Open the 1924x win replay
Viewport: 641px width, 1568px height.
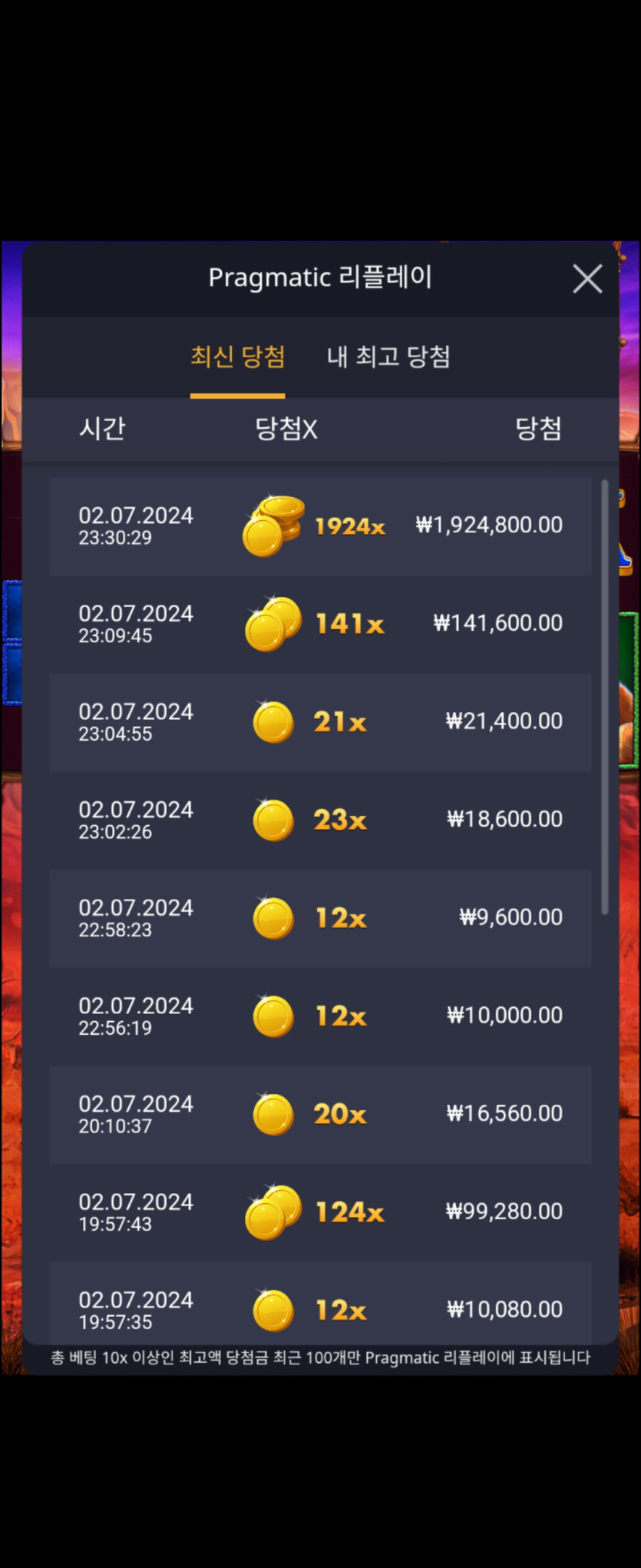[x=320, y=526]
